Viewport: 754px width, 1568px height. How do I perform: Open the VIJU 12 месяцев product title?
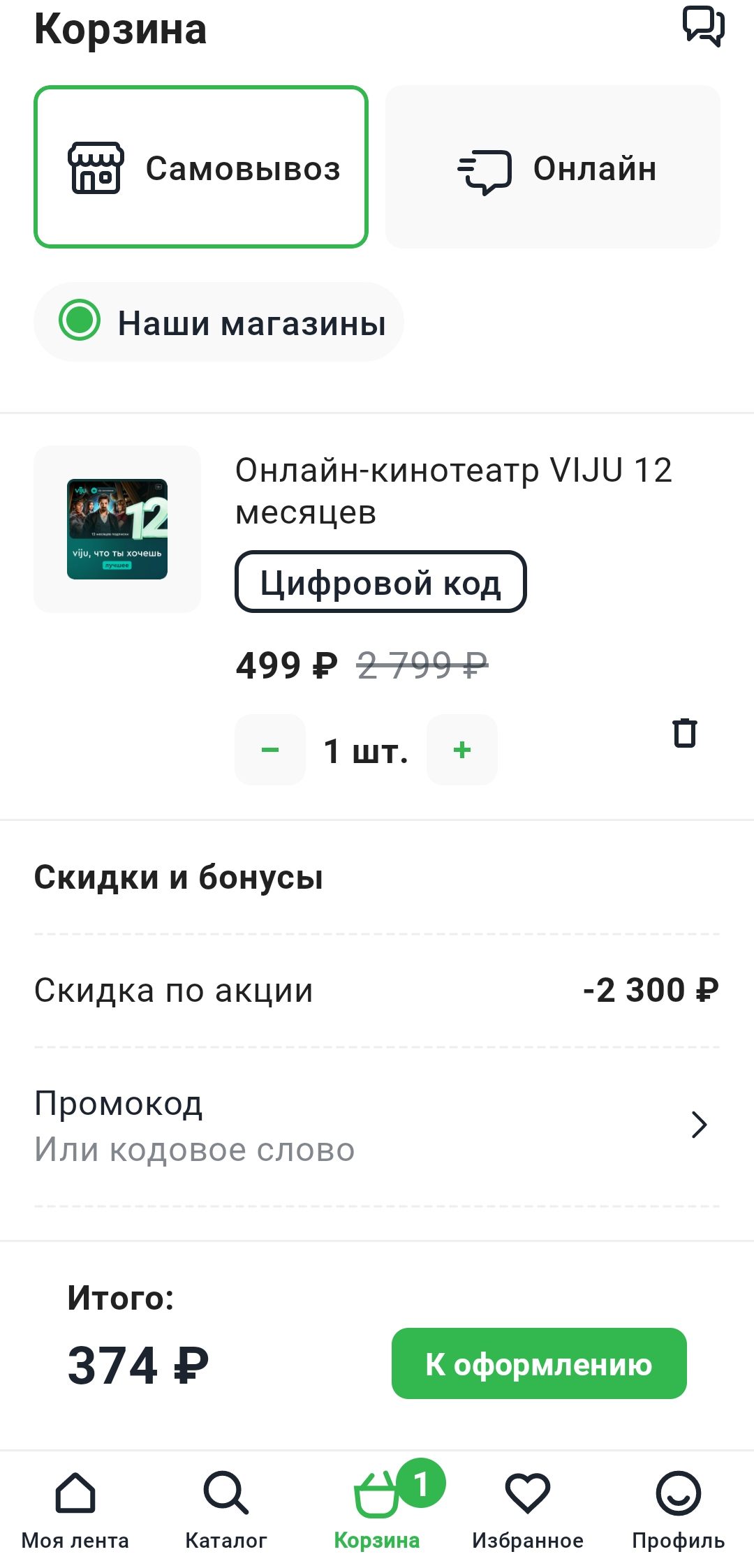[454, 489]
